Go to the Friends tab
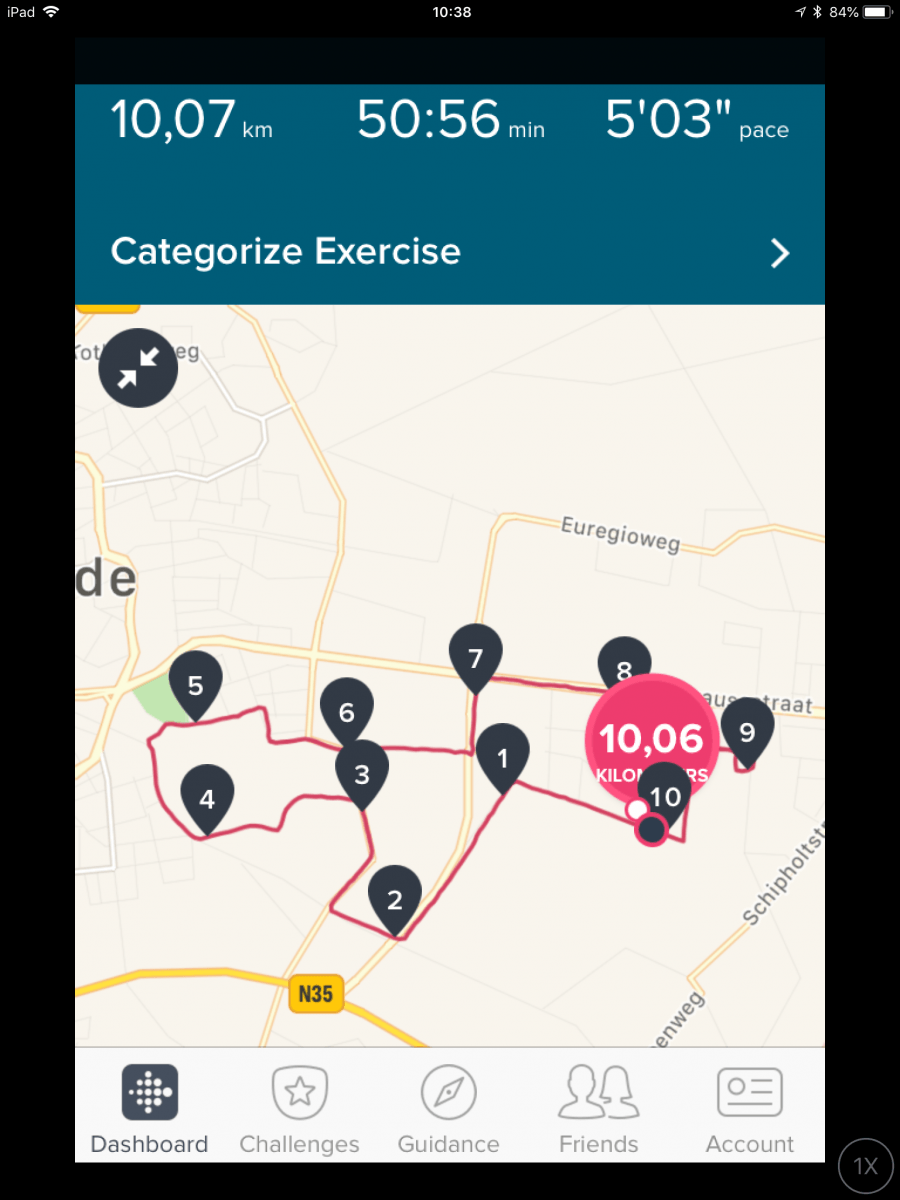Image resolution: width=900 pixels, height=1200 pixels. click(x=599, y=1108)
